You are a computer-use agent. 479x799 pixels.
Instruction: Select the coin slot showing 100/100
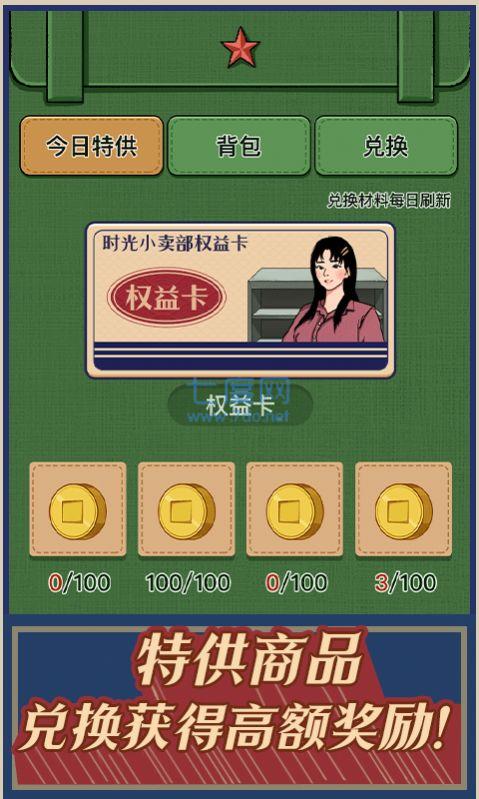coord(187,509)
